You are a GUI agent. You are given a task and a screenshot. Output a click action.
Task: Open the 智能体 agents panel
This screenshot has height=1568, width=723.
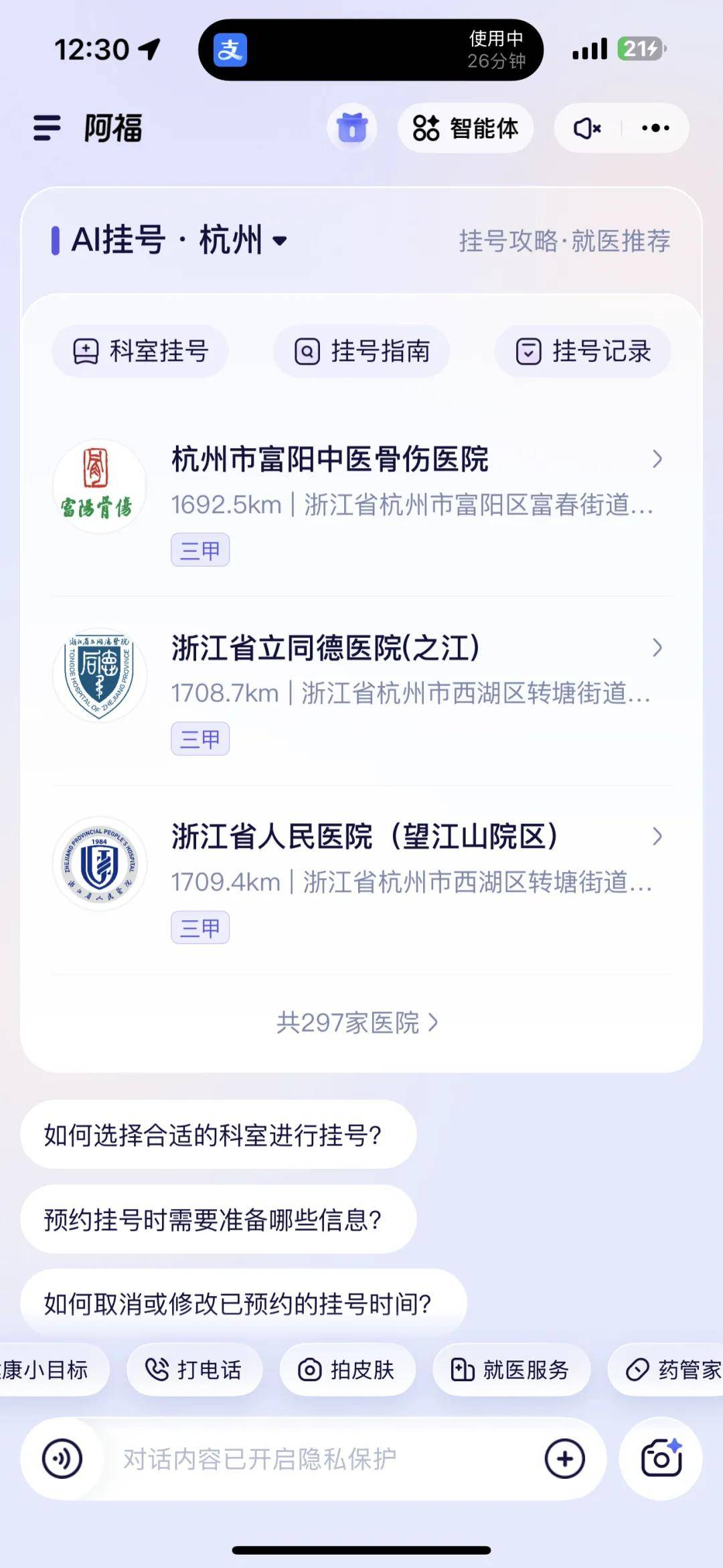[467, 128]
